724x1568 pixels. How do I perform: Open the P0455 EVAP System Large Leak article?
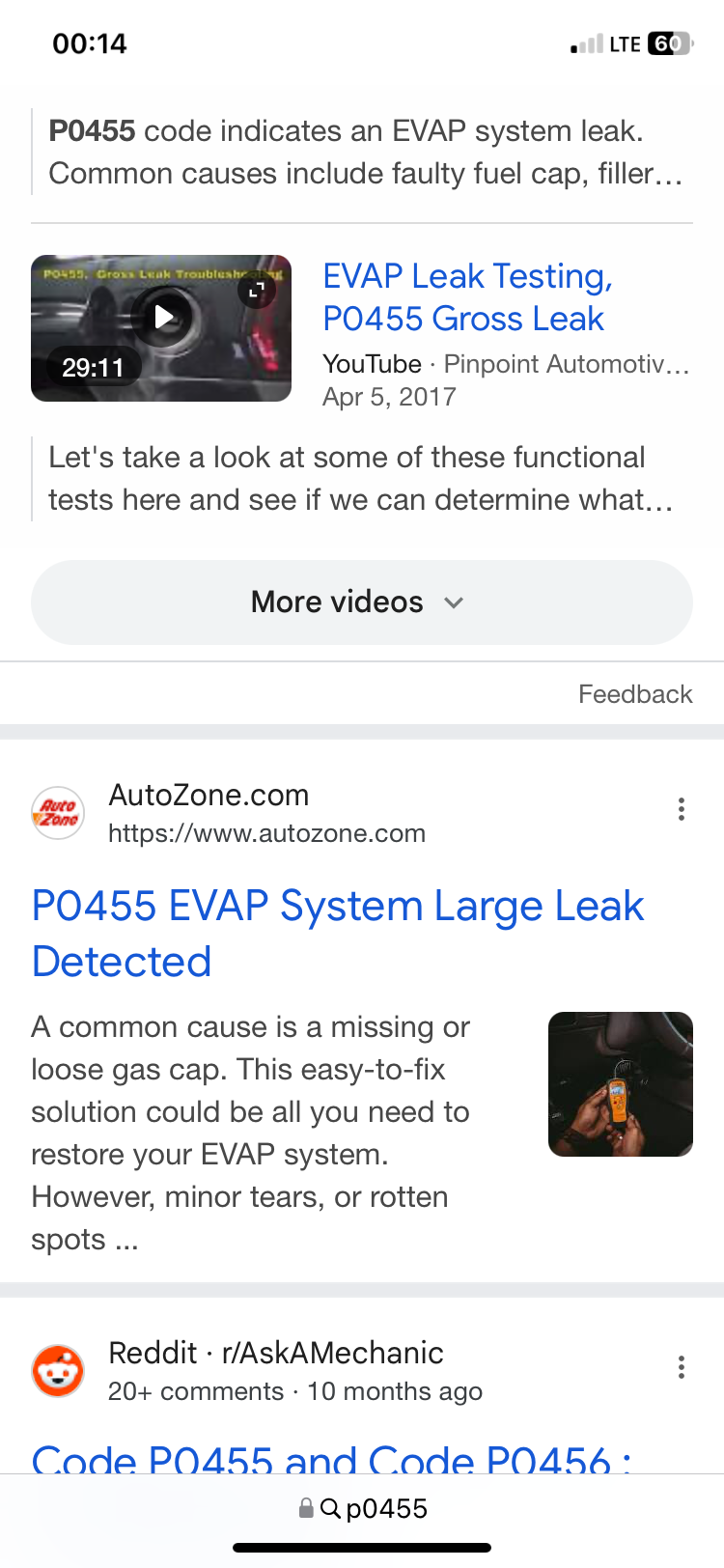(x=337, y=933)
